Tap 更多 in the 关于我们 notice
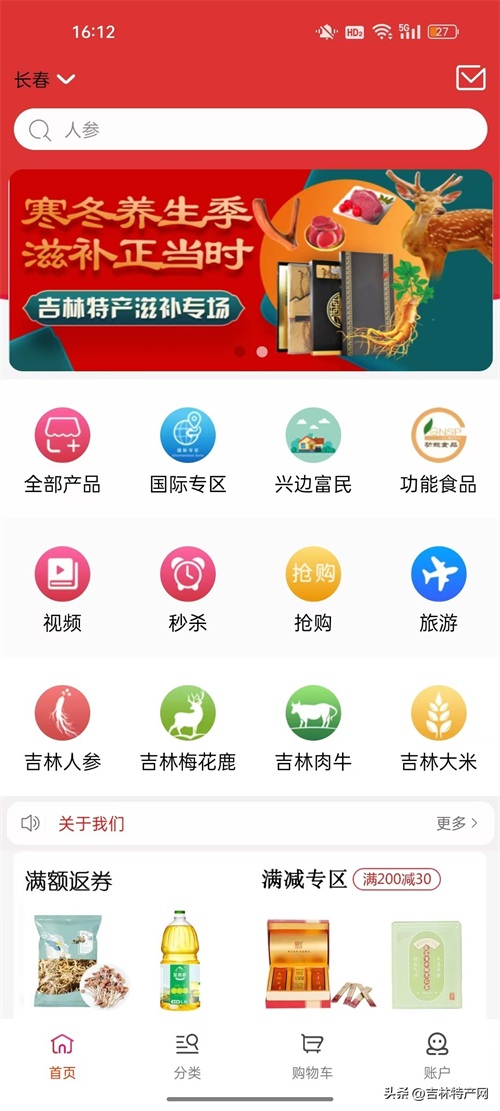The width and height of the screenshot is (500, 1111). tap(457, 823)
